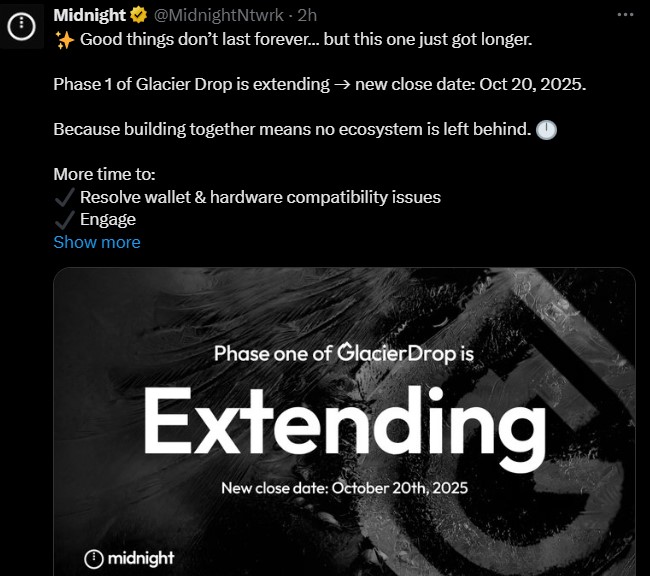Open Midnight's profile avatar
The height and width of the screenshot is (576, 650).
point(22,27)
